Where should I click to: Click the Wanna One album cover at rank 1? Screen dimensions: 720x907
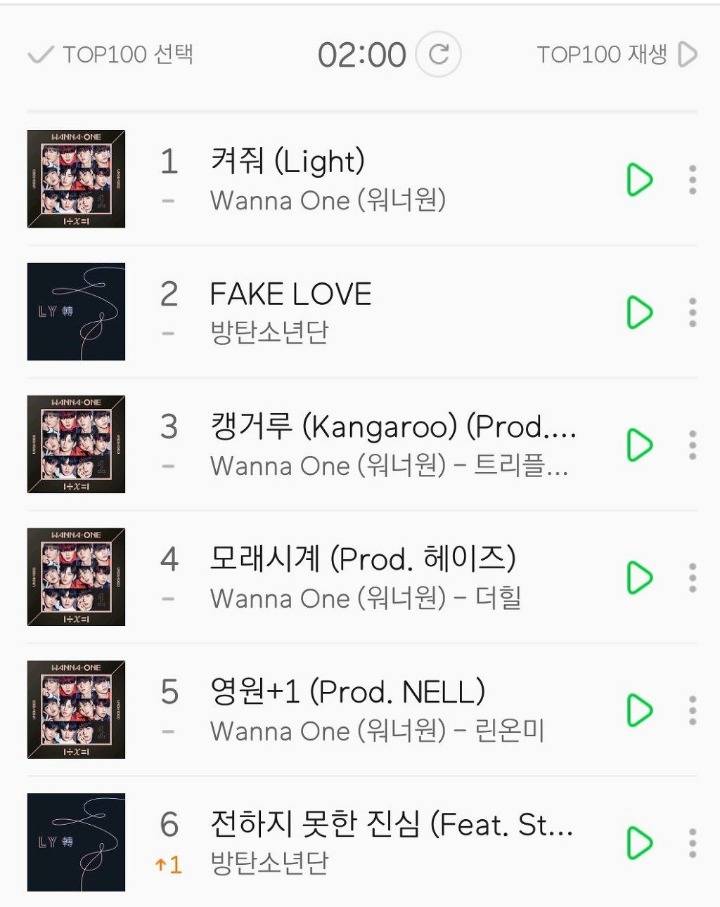pyautogui.click(x=76, y=178)
